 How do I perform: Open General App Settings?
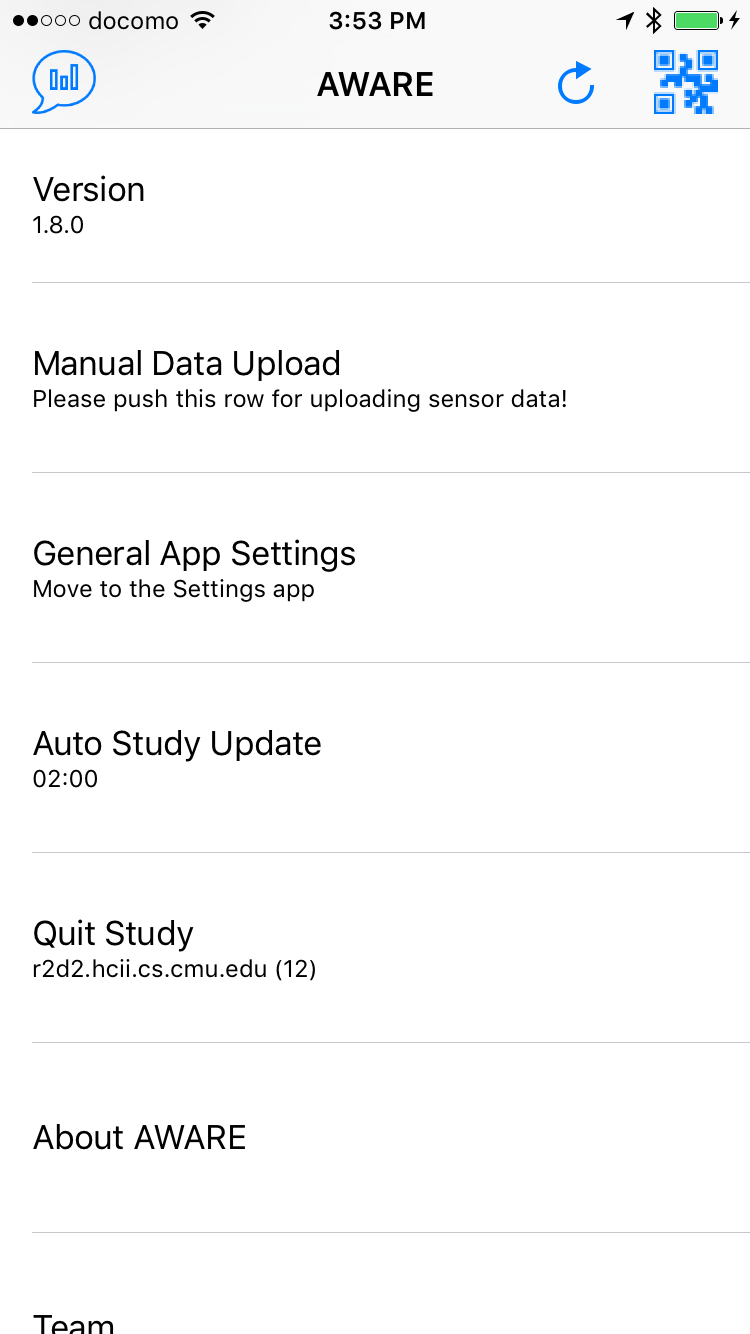point(375,568)
